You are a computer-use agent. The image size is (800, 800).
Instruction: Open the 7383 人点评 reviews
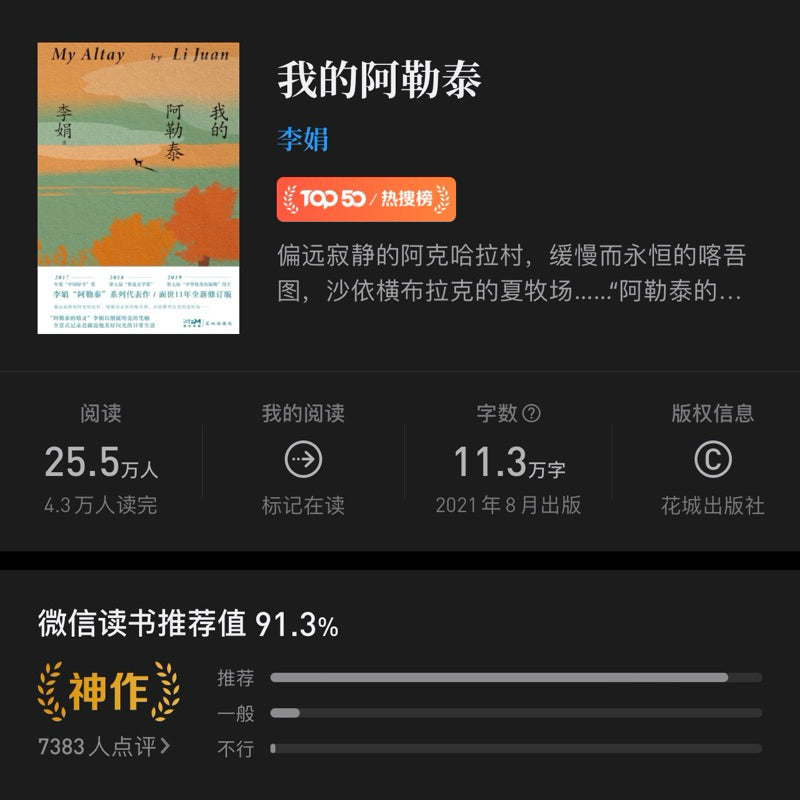[104, 746]
